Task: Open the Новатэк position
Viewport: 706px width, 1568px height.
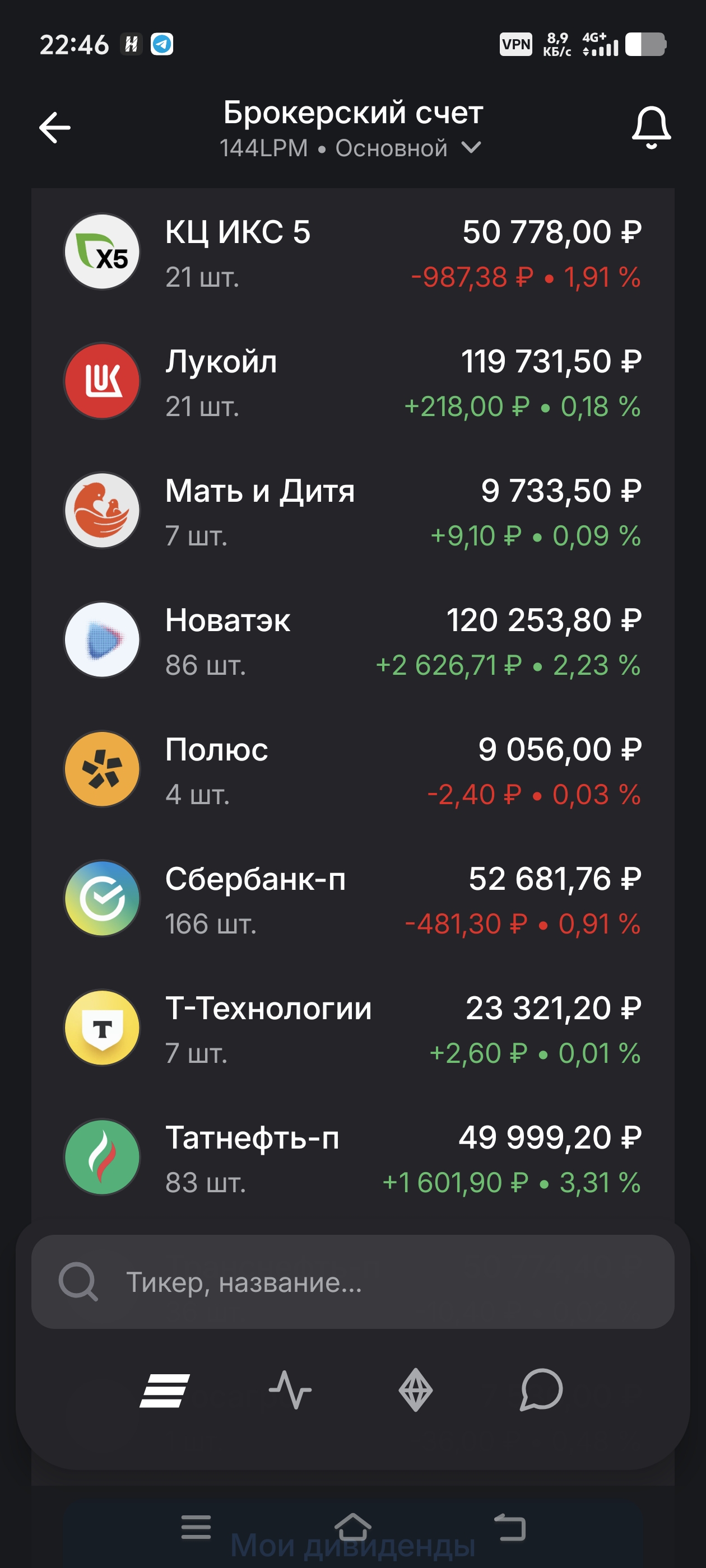Action: (x=352, y=640)
